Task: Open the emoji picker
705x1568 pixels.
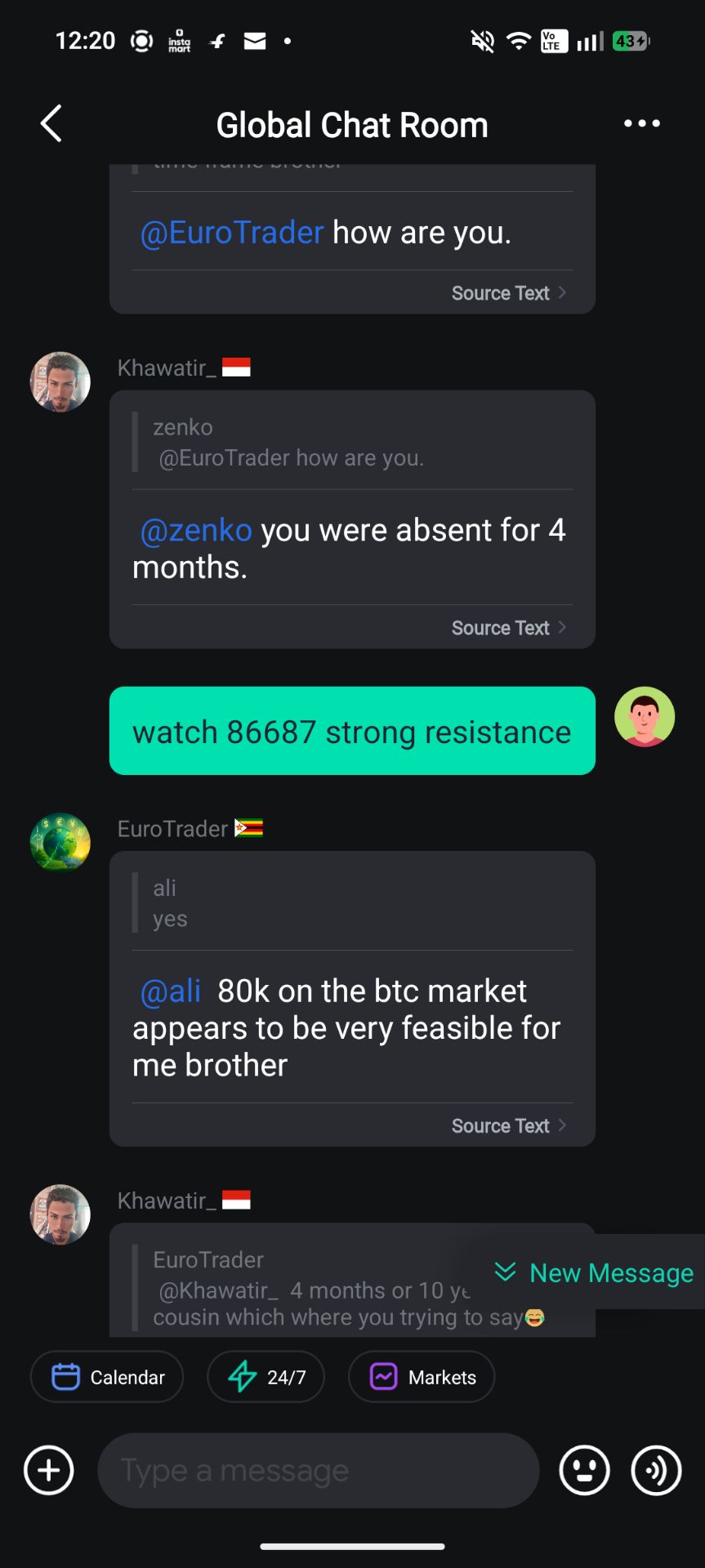Action: [584, 1470]
